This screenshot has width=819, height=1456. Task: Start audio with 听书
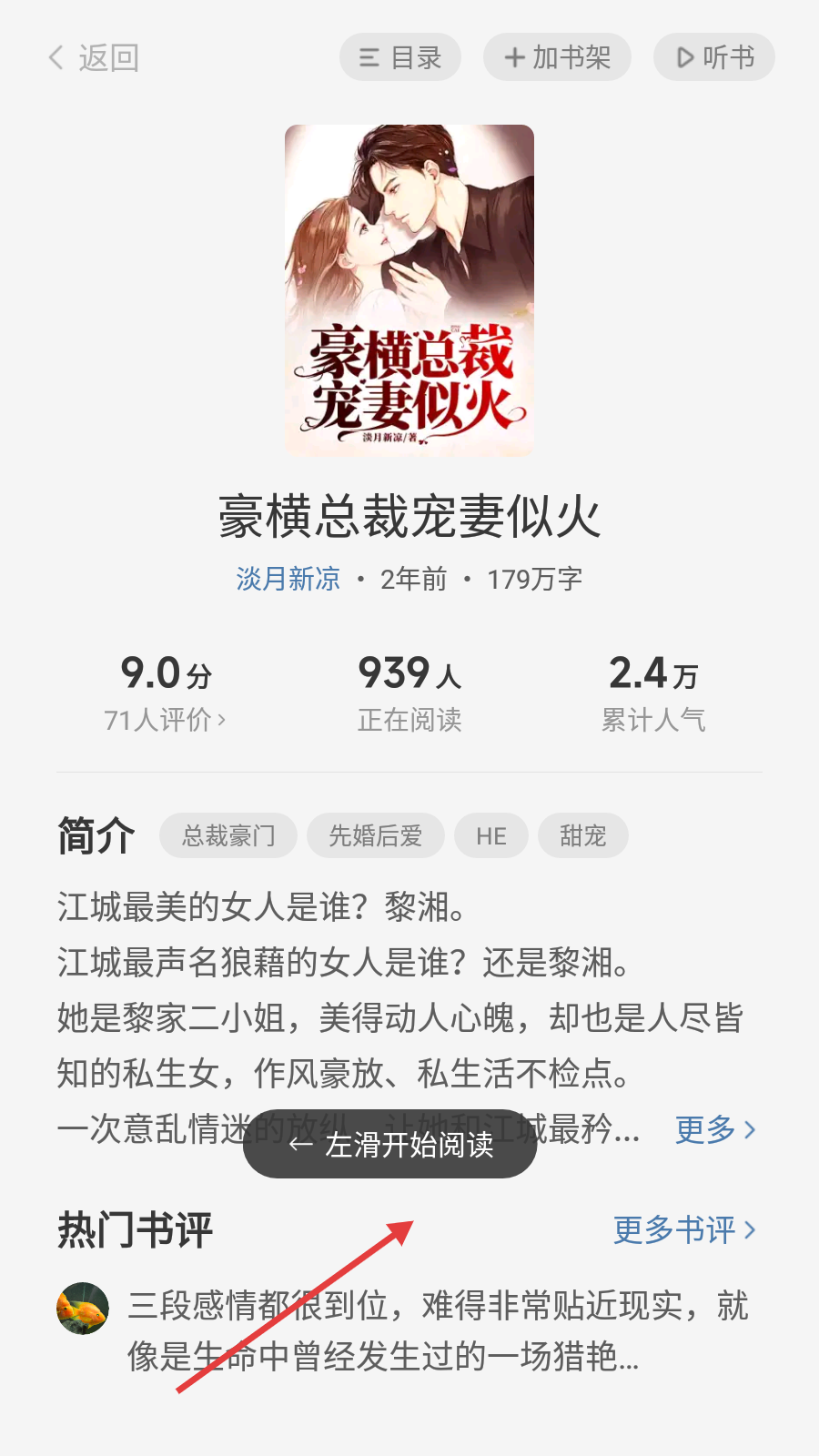[x=714, y=58]
